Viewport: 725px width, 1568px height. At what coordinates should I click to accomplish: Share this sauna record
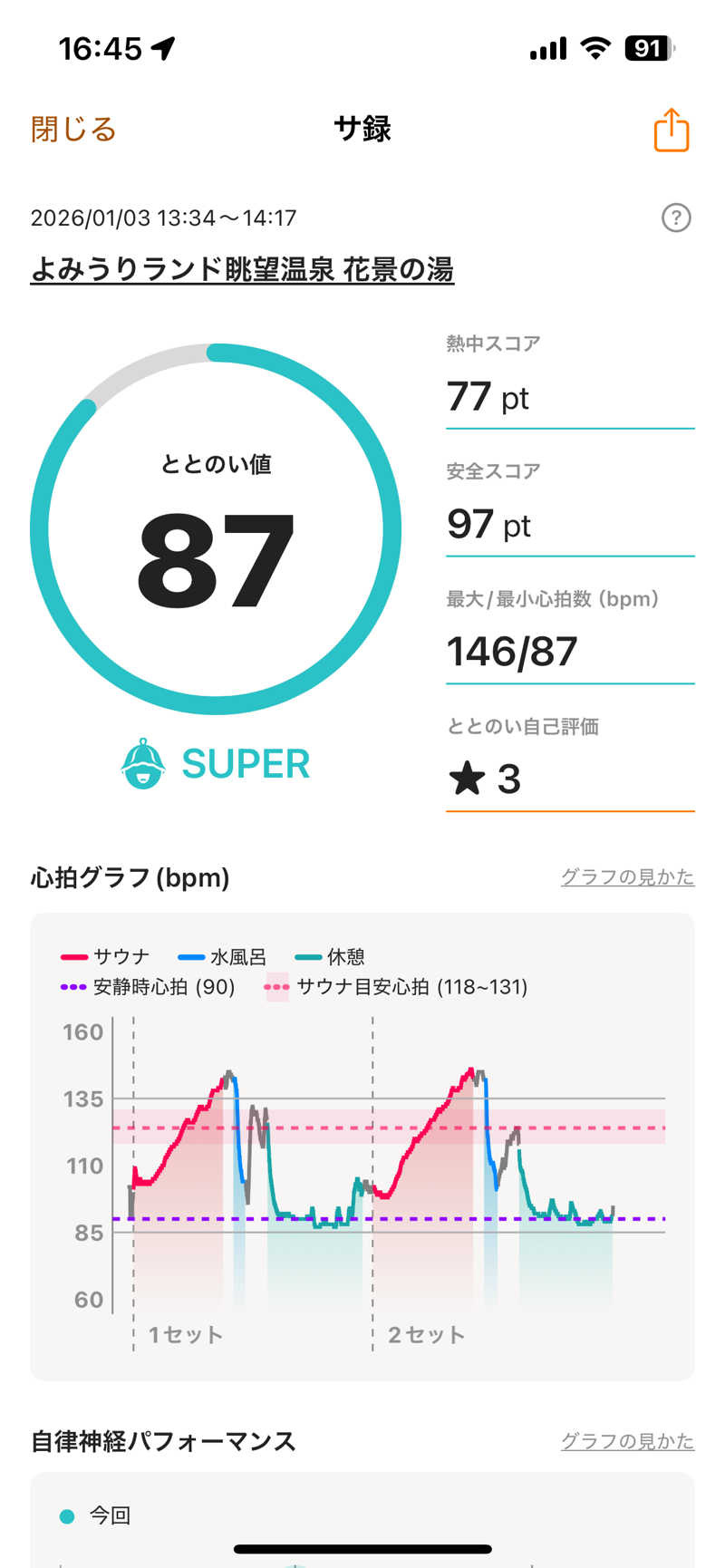pos(671,130)
